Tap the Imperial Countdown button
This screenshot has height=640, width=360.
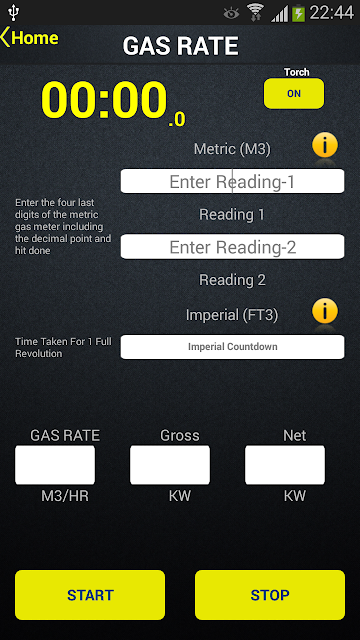click(x=232, y=347)
